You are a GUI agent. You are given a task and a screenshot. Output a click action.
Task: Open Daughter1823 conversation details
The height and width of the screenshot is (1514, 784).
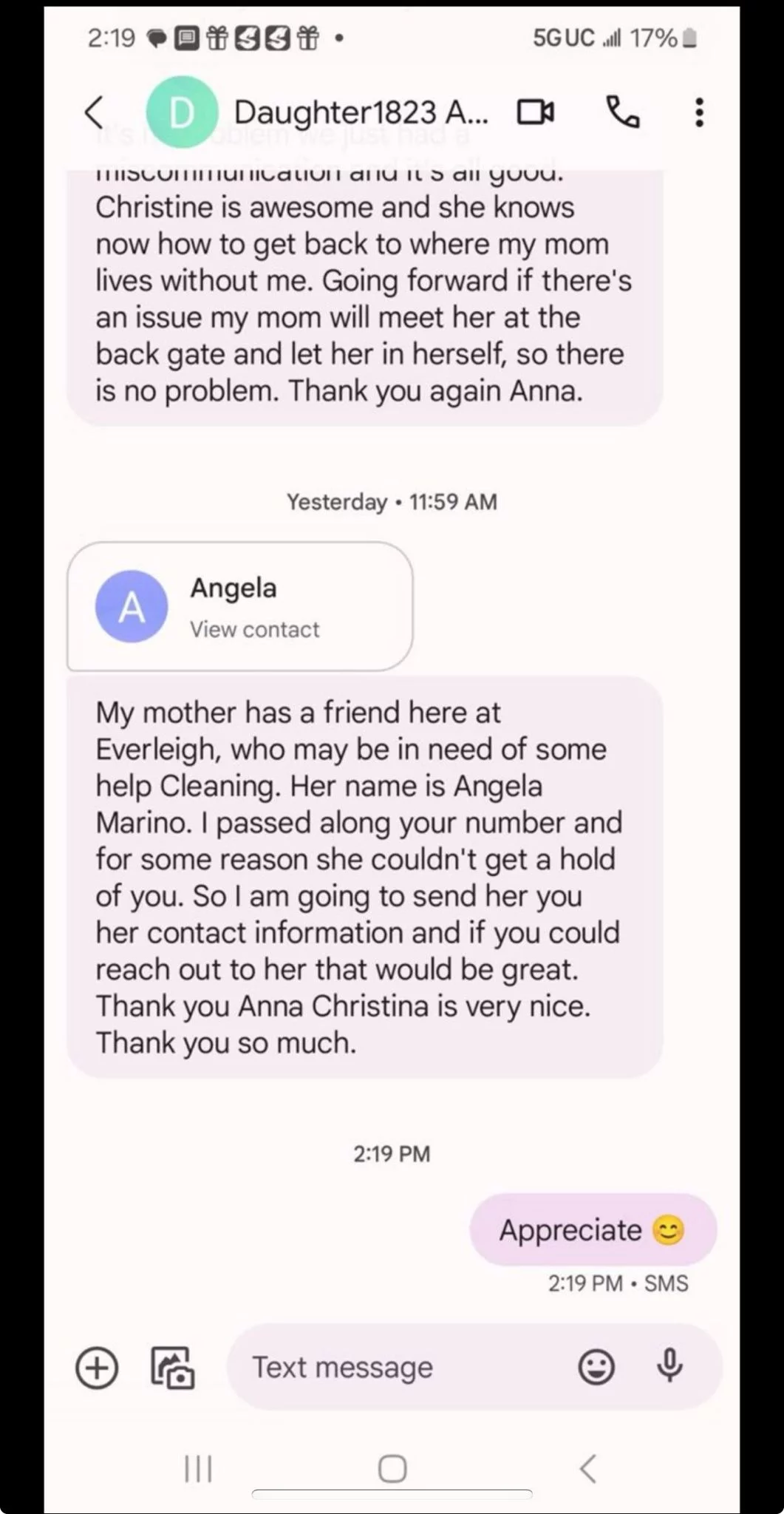pyautogui.click(x=360, y=112)
